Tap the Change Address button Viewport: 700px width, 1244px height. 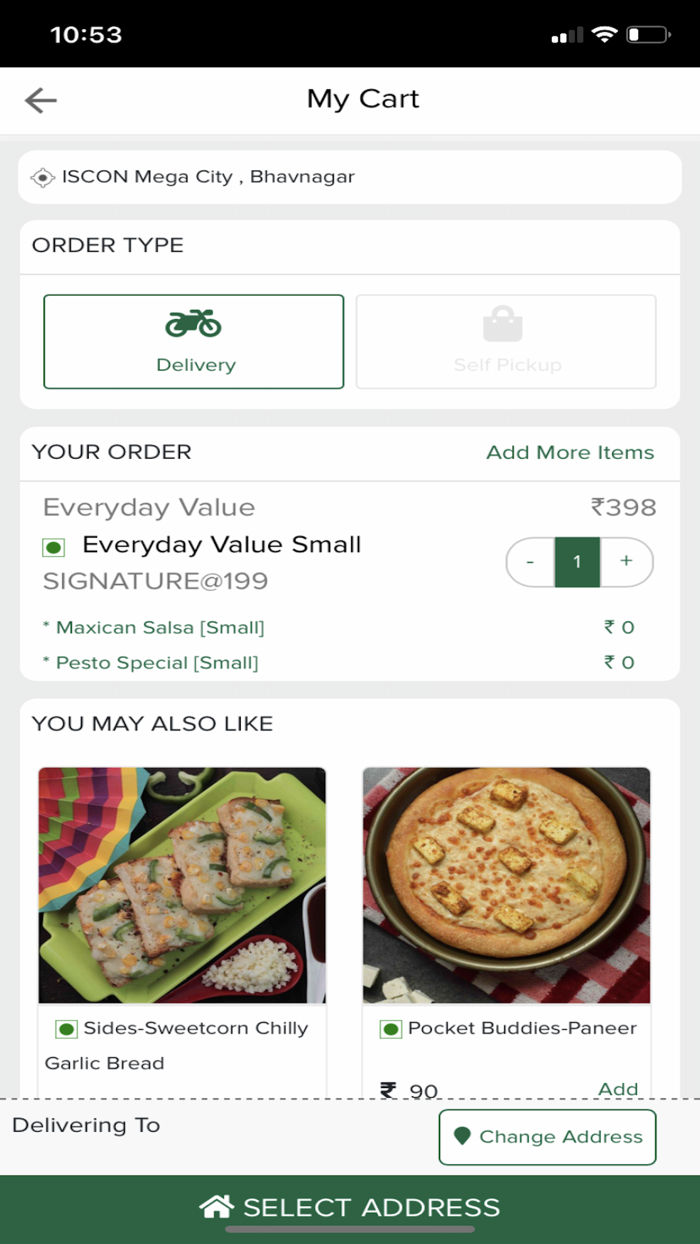(x=547, y=1137)
